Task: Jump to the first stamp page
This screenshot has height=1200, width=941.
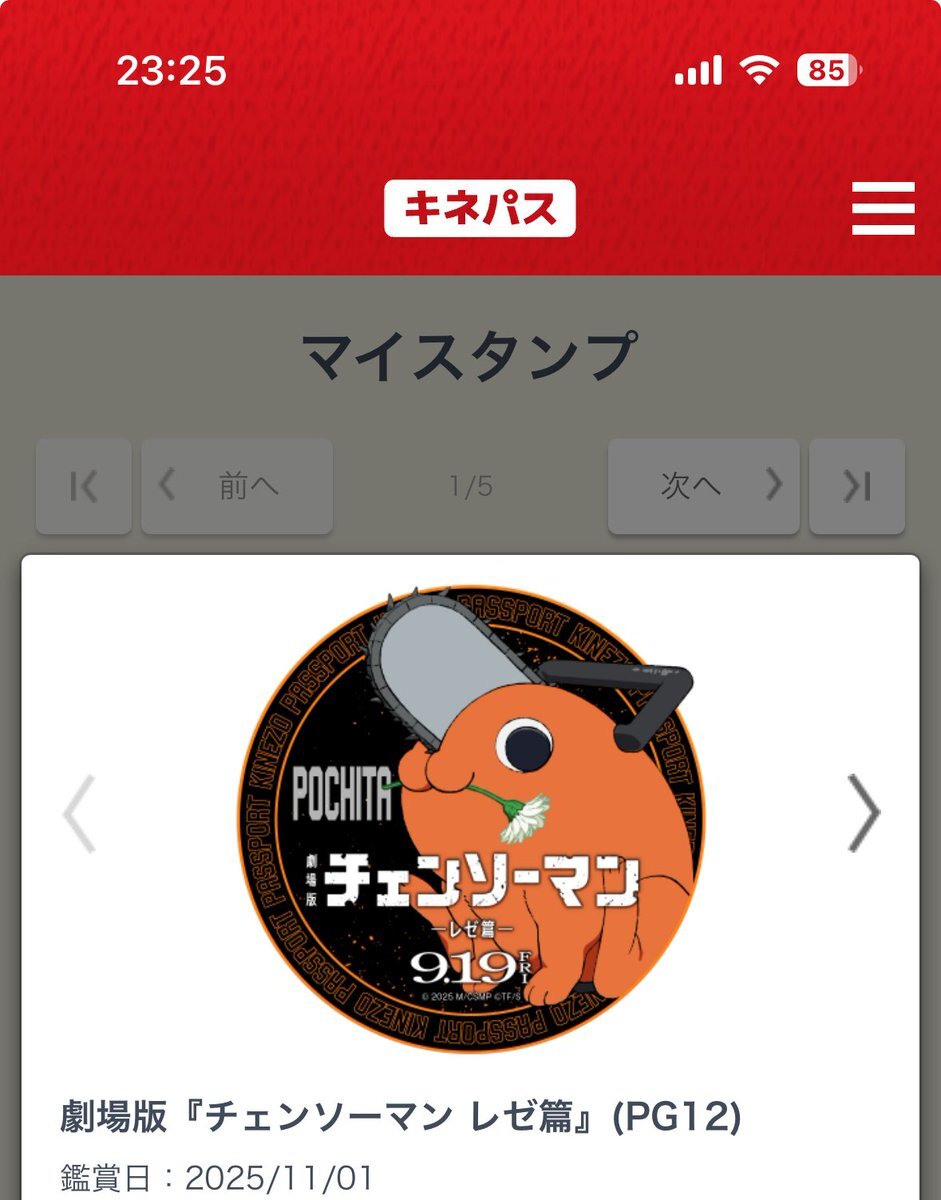Action: tap(84, 486)
